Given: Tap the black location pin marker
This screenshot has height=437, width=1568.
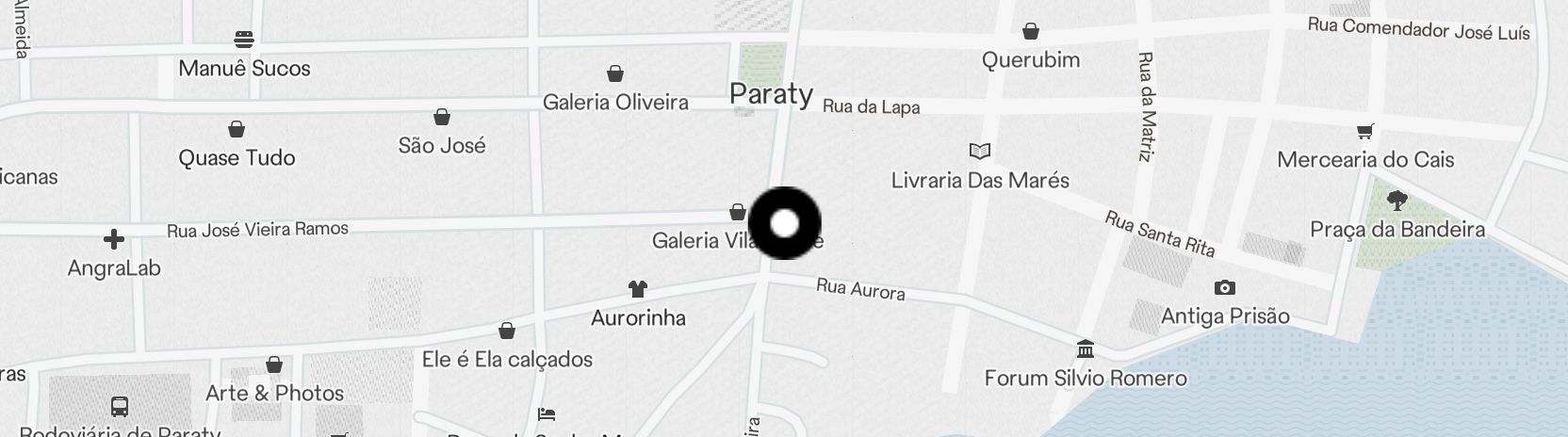Looking at the screenshot, I should click(x=784, y=223).
